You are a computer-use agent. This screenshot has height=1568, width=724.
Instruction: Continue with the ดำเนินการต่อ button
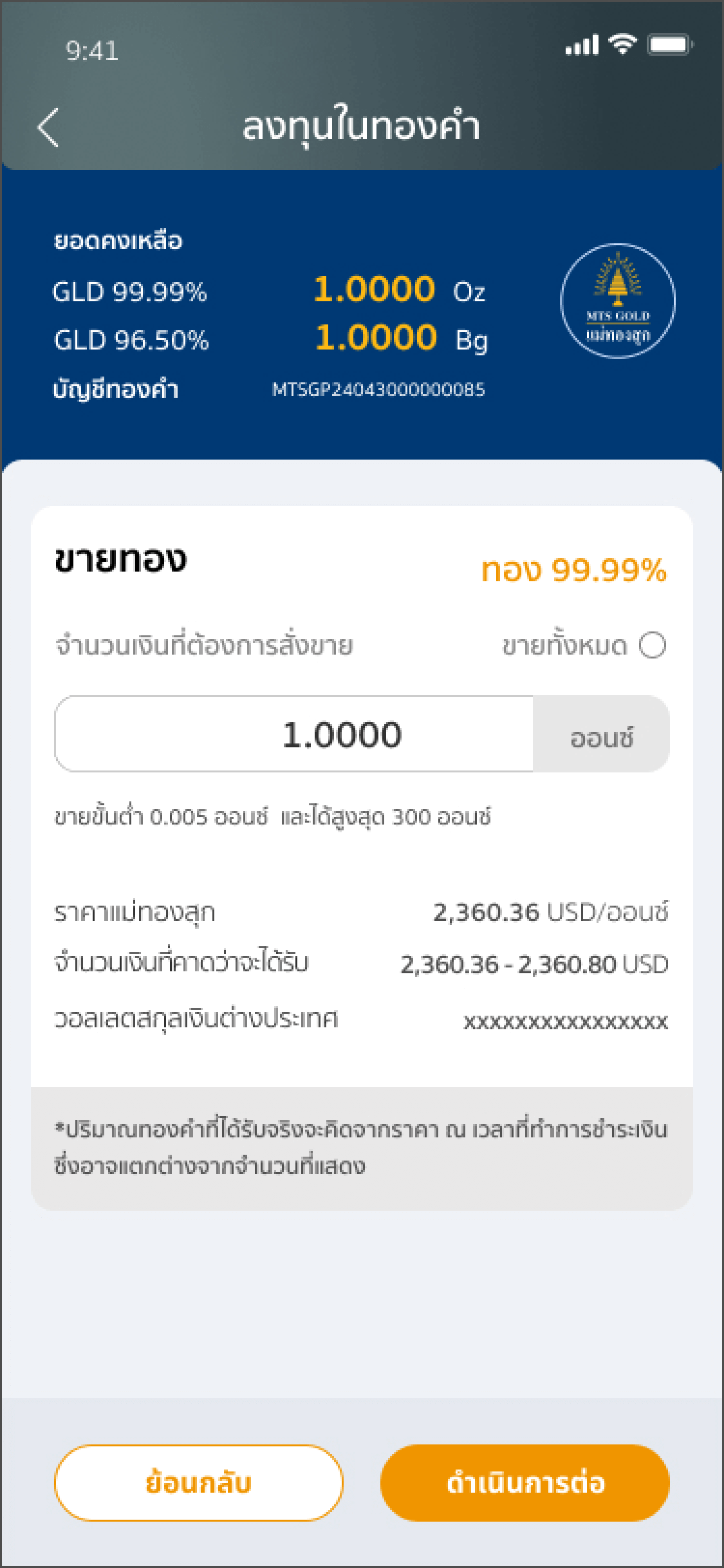click(524, 1482)
